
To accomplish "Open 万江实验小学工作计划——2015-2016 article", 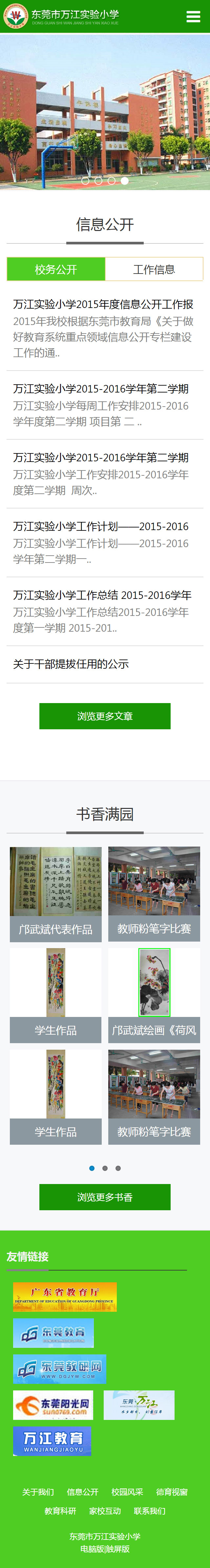I will click(101, 526).
